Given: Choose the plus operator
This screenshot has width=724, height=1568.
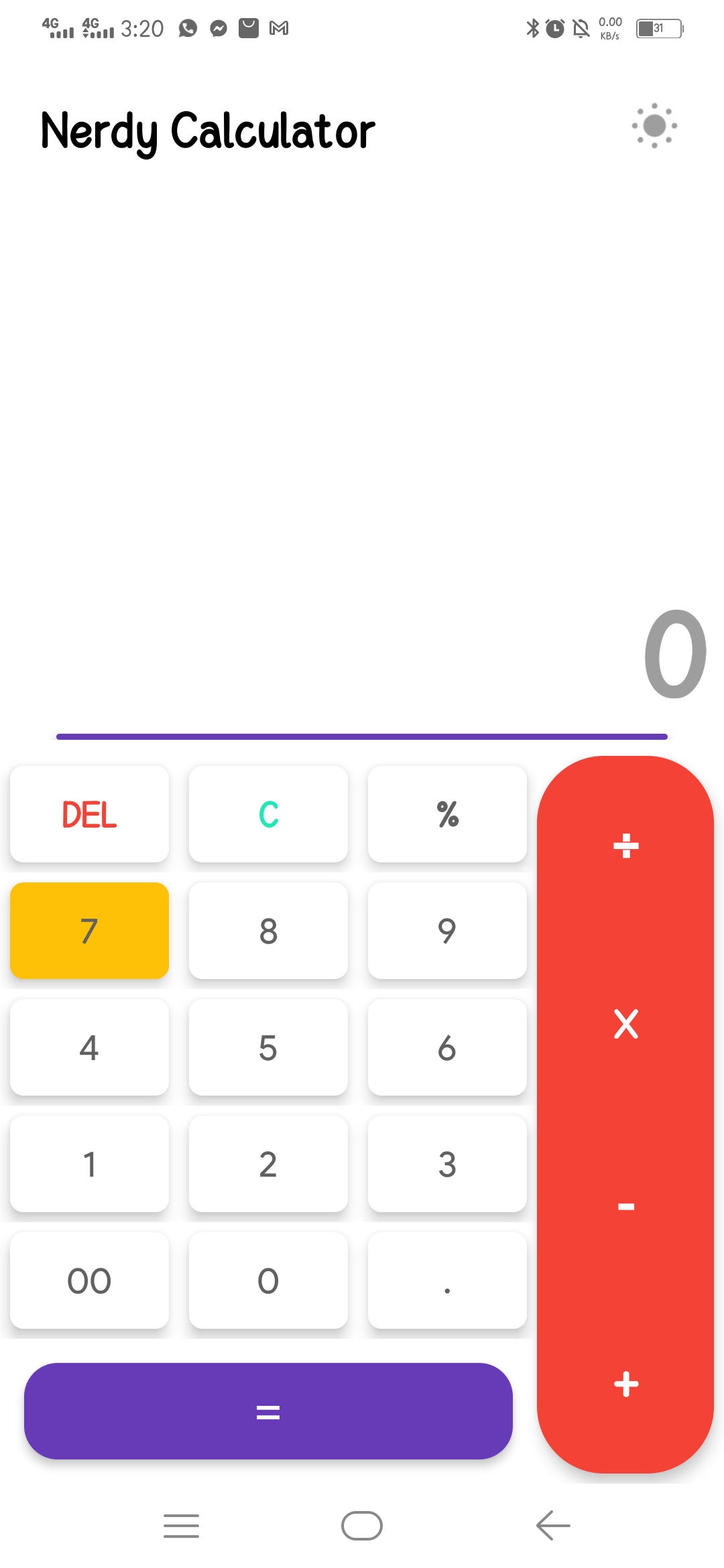Looking at the screenshot, I should click(625, 1384).
